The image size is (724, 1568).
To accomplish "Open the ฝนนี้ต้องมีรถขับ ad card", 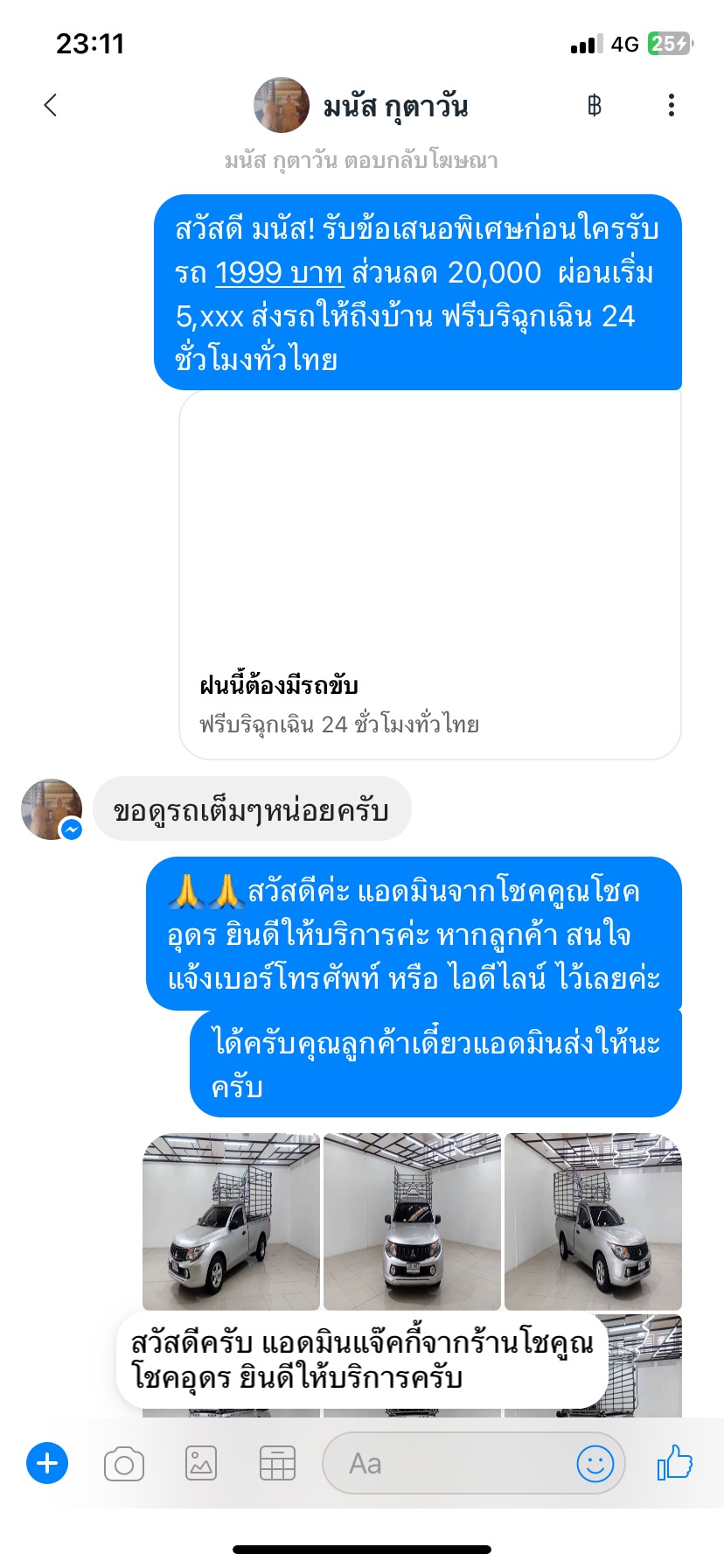I will click(x=429, y=574).
